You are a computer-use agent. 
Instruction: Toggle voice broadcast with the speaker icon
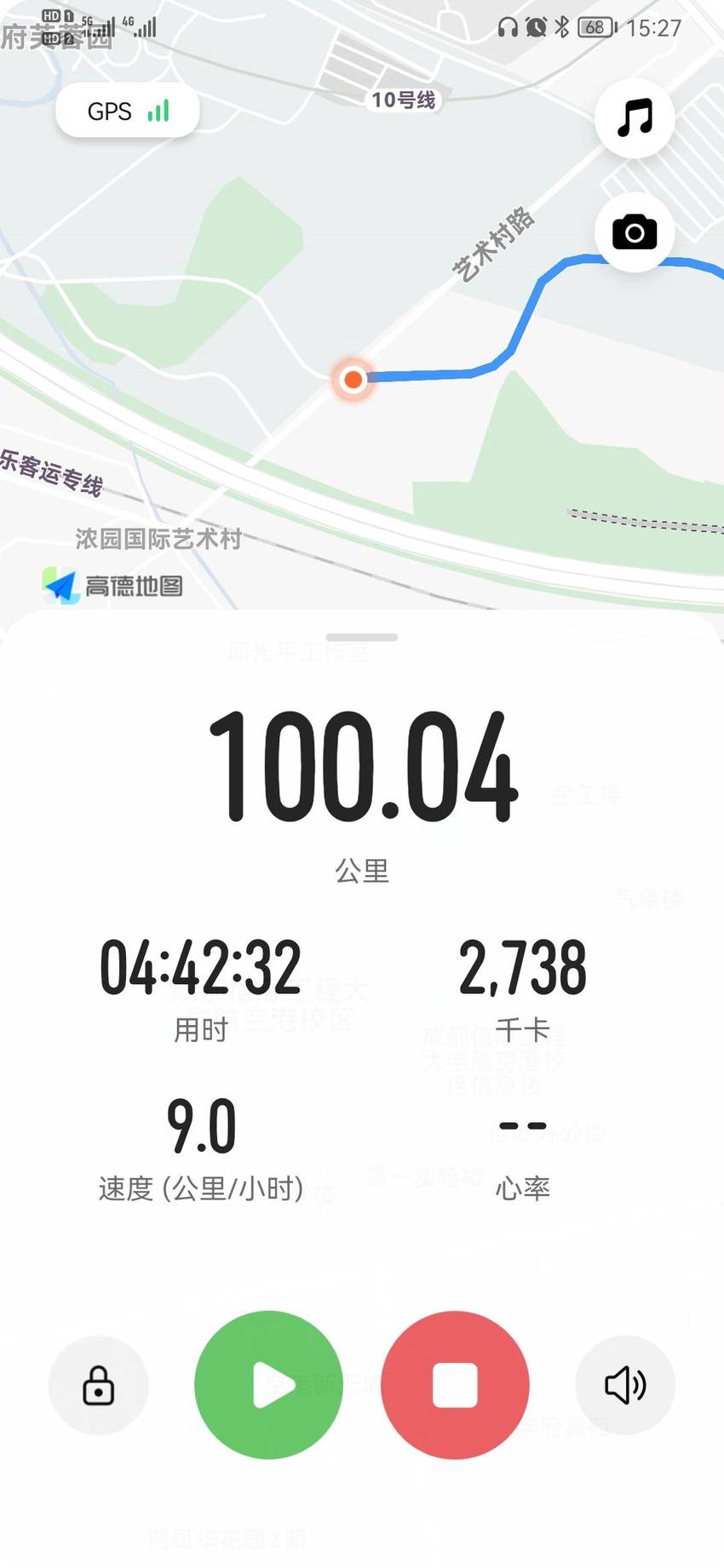625,1385
